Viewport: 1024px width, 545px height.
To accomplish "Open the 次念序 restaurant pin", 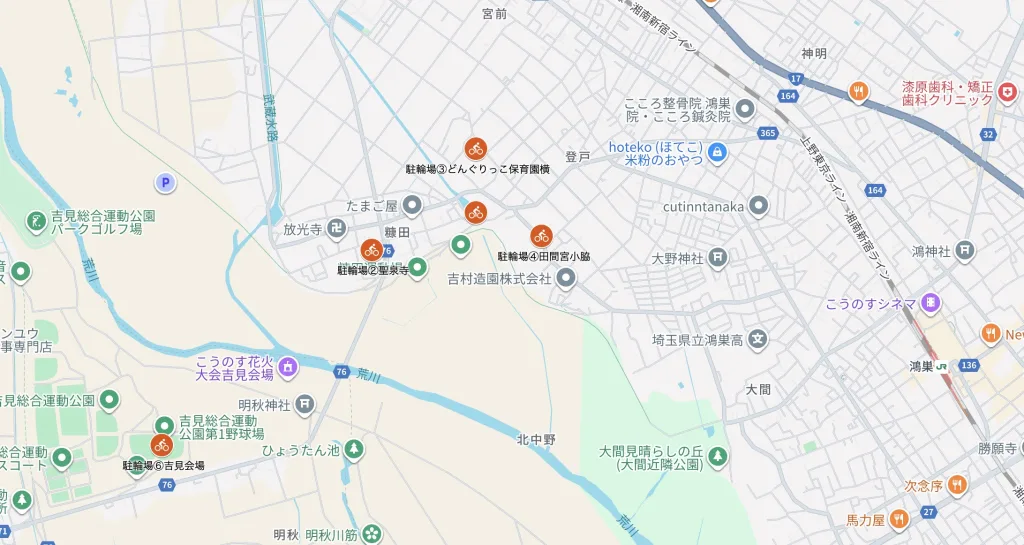I will tap(957, 485).
